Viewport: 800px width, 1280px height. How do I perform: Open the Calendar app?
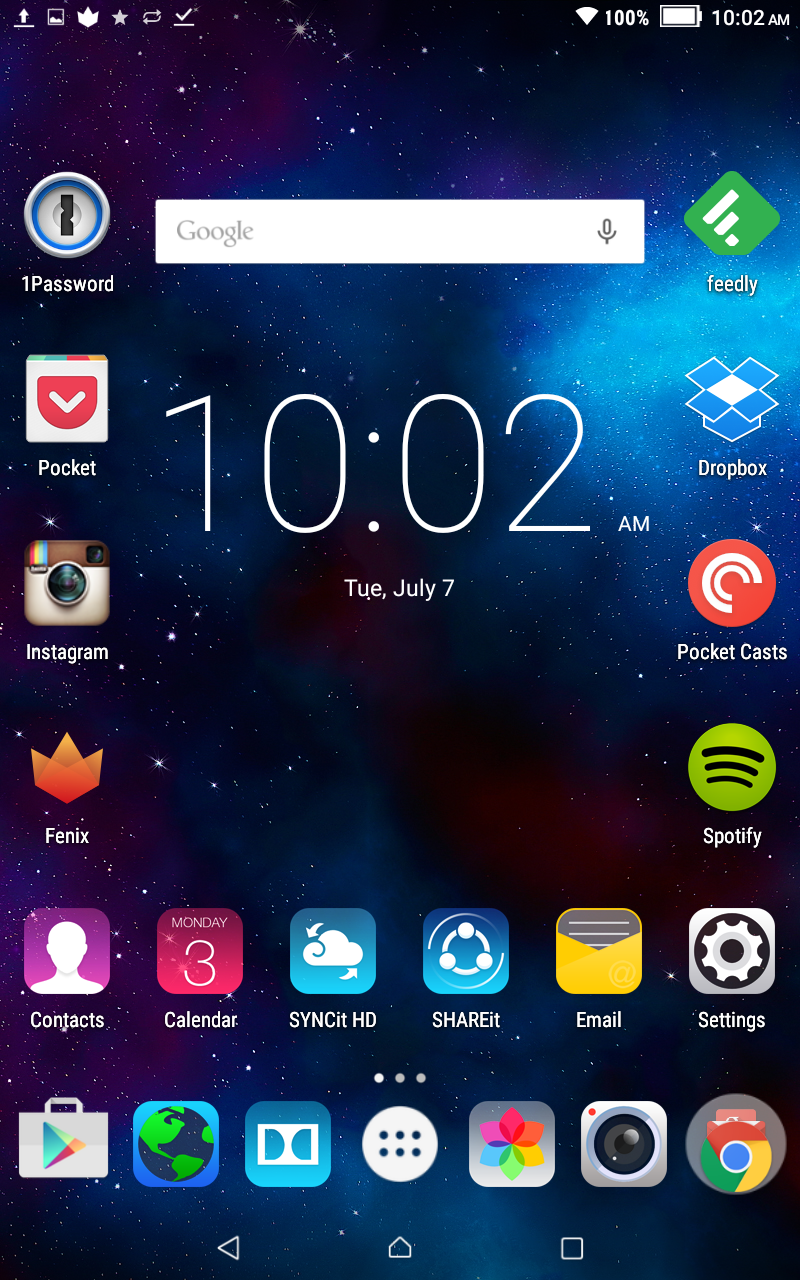tap(200, 951)
